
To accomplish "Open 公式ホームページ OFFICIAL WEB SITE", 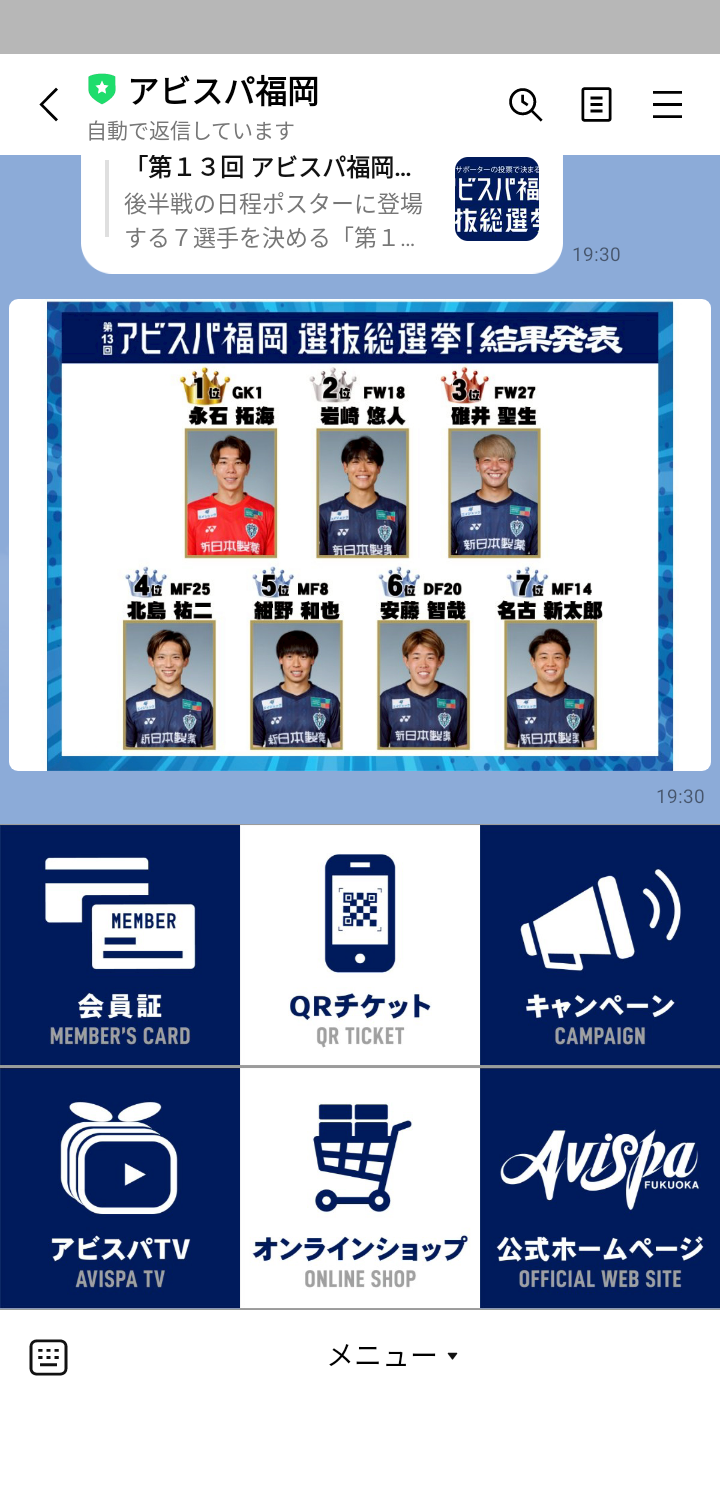I will click(x=600, y=1188).
